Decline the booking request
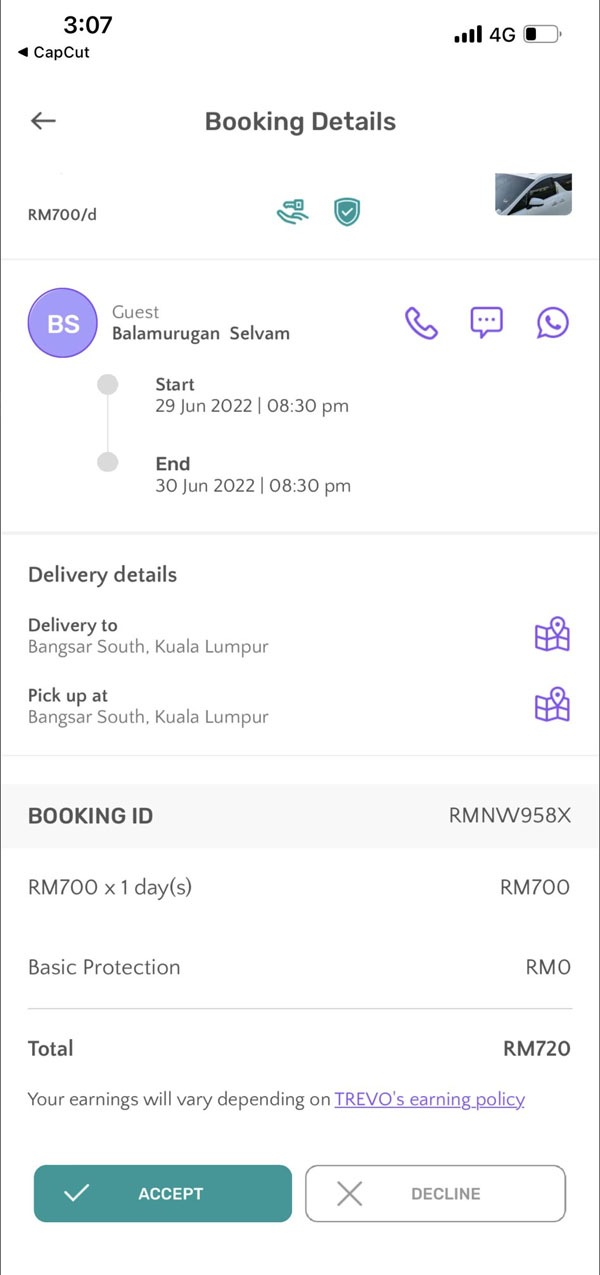600x1275 pixels. point(435,1193)
